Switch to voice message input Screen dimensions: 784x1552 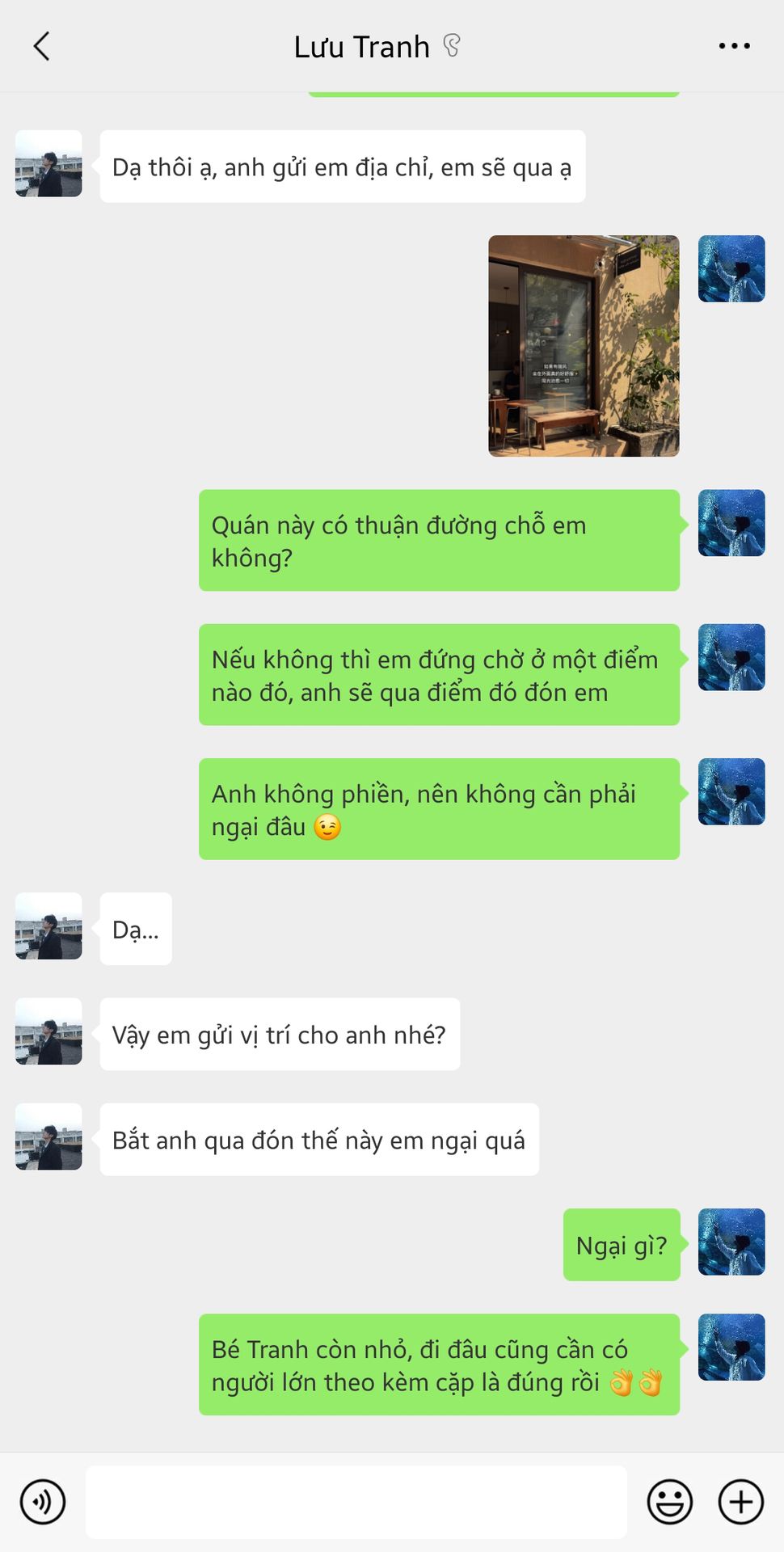pyautogui.click(x=43, y=1502)
